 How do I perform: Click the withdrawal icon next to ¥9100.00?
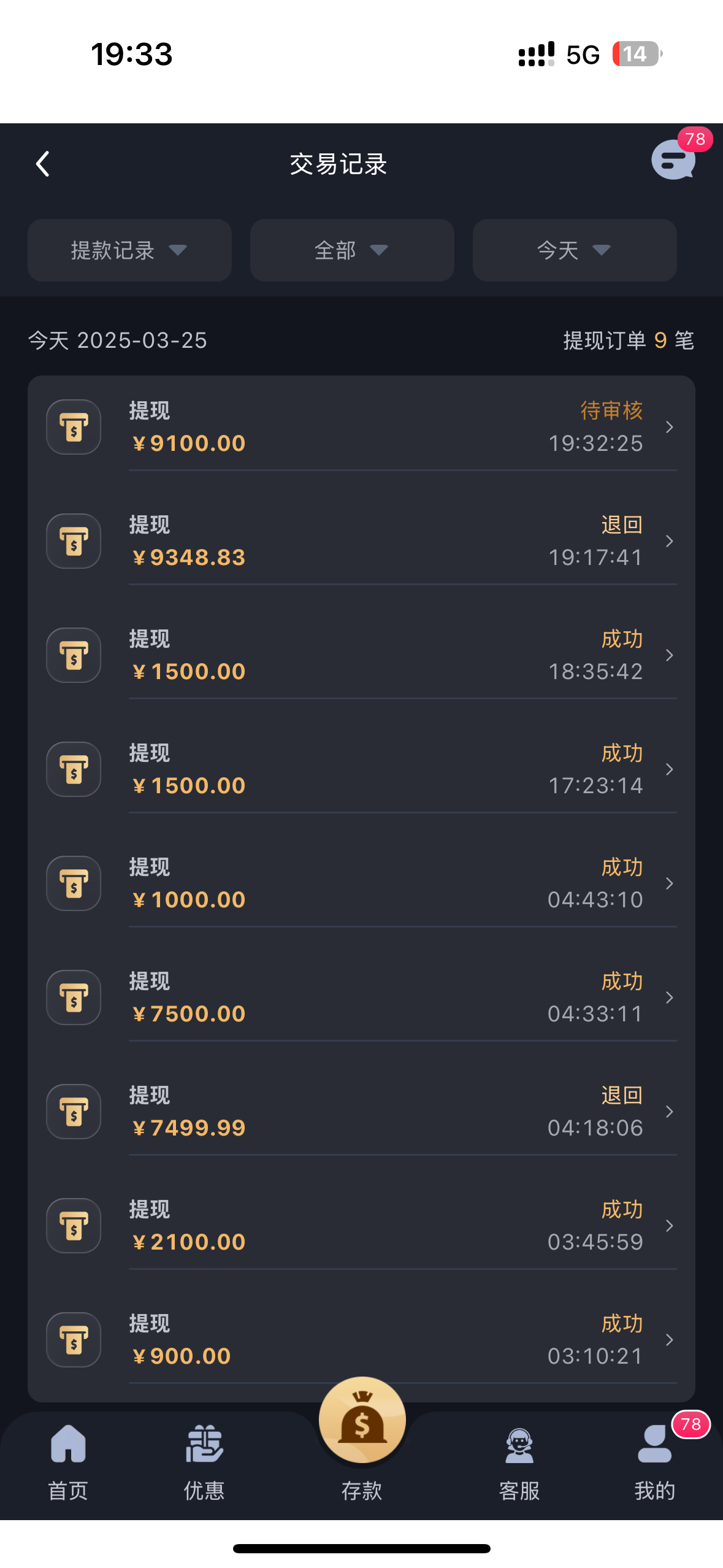point(73,426)
